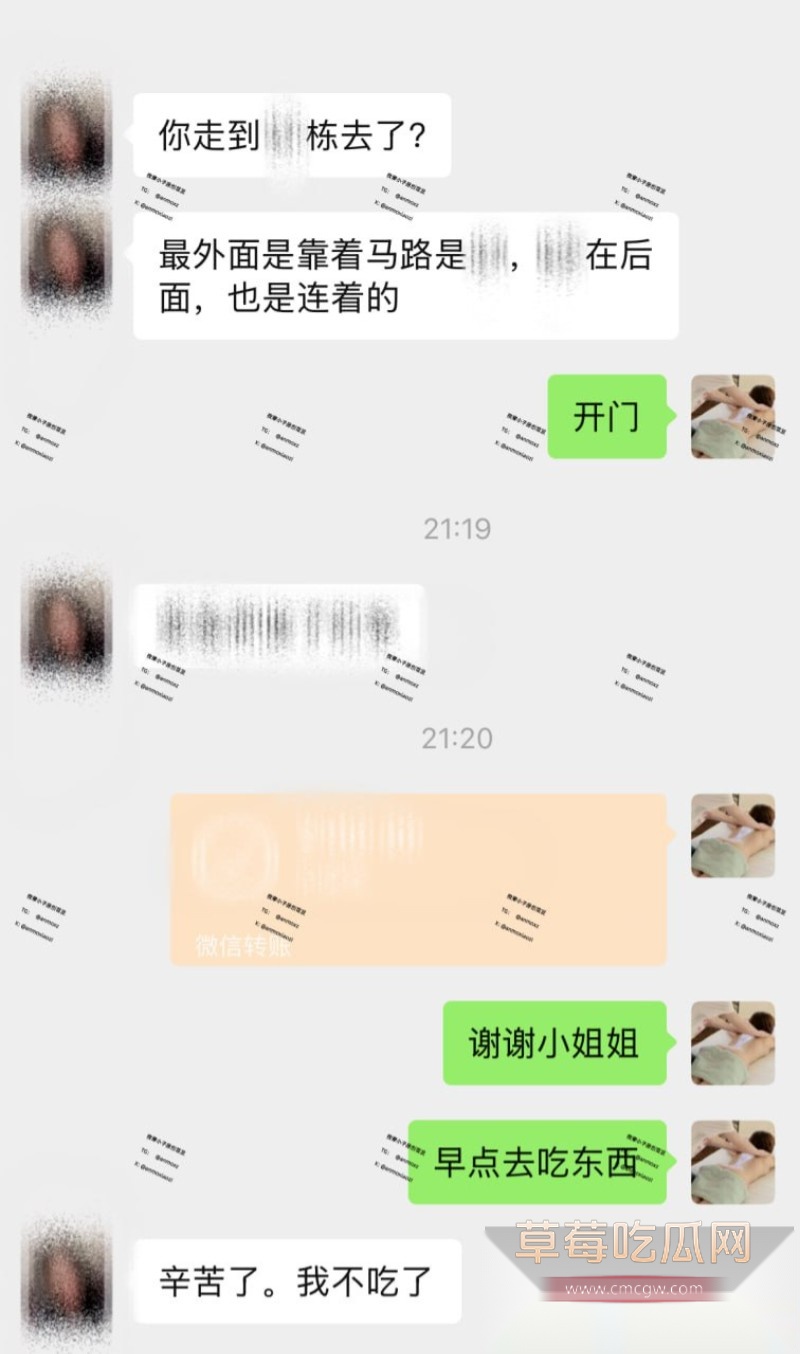Tap the blurred message under the 21:19 timestamp

(280, 620)
